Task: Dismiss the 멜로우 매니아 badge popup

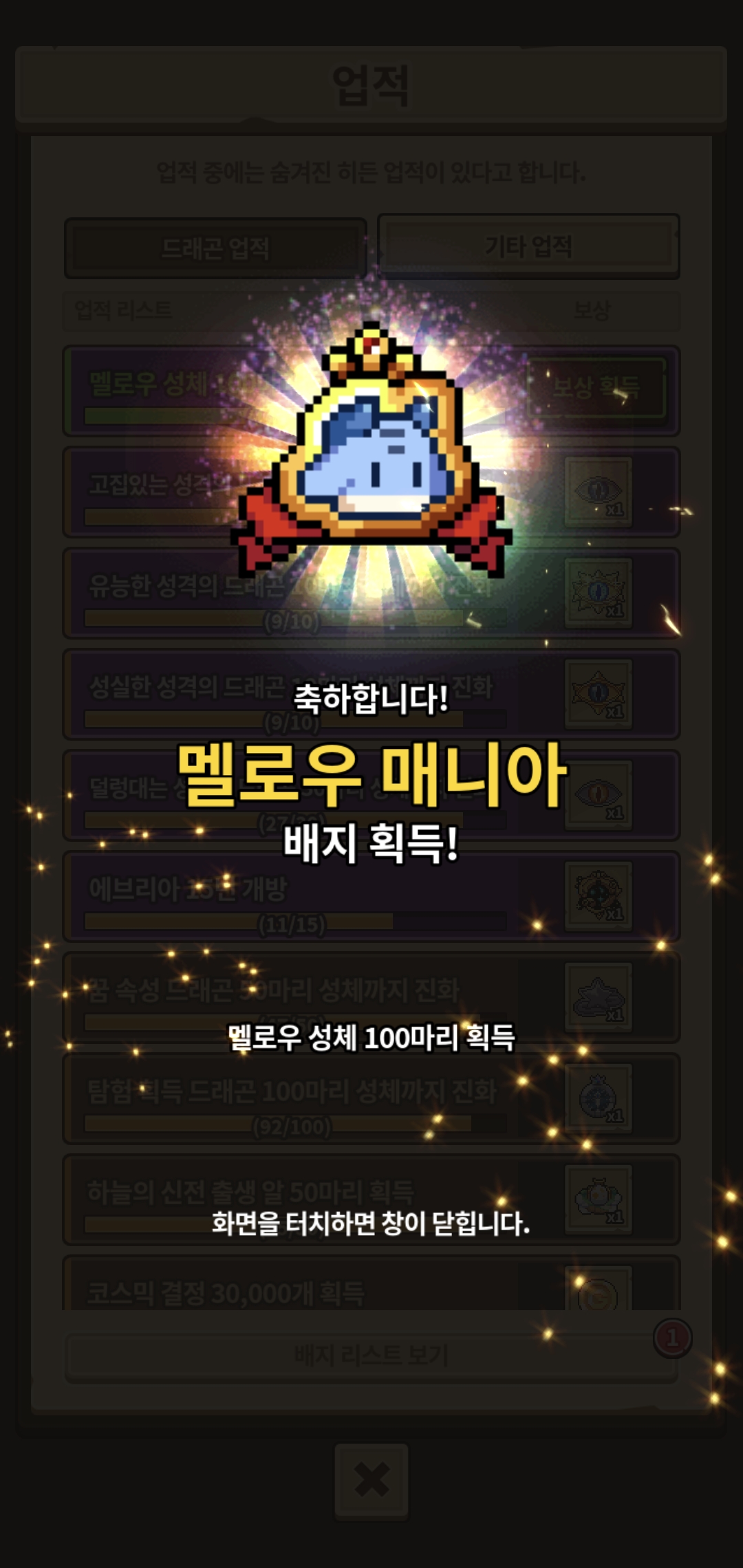Action: [371, 1224]
